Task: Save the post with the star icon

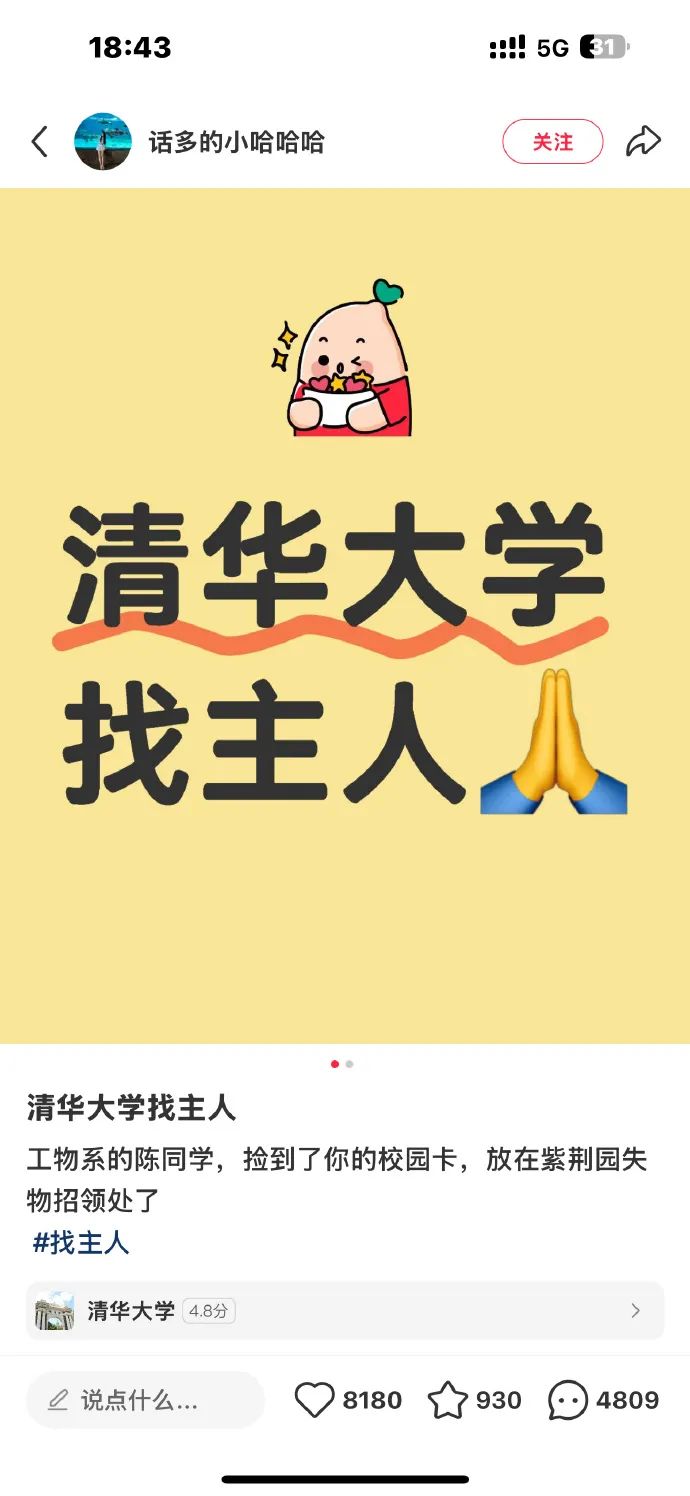Action: tap(448, 1400)
